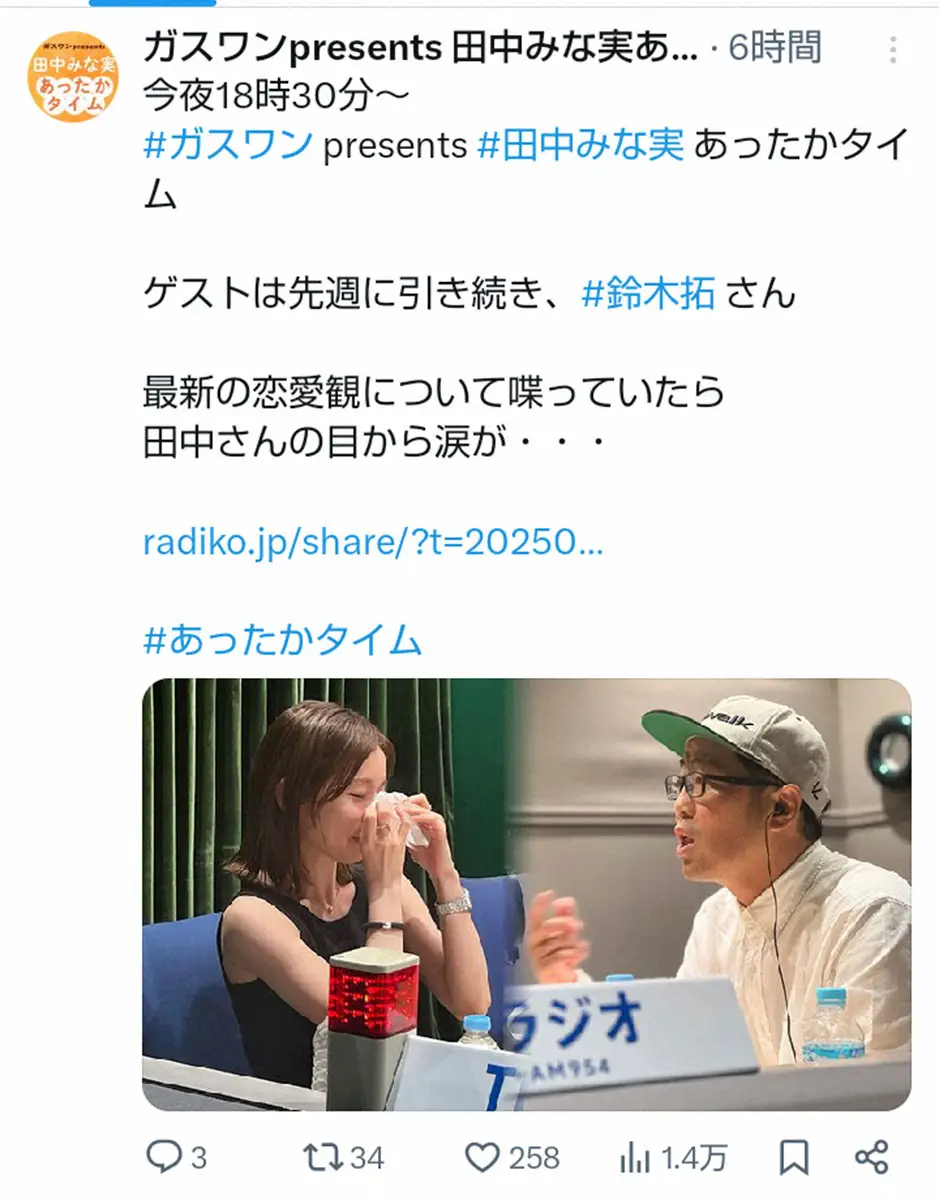Open the ガスワンpresents account name
The height and width of the screenshot is (1200, 939).
(x=420, y=47)
